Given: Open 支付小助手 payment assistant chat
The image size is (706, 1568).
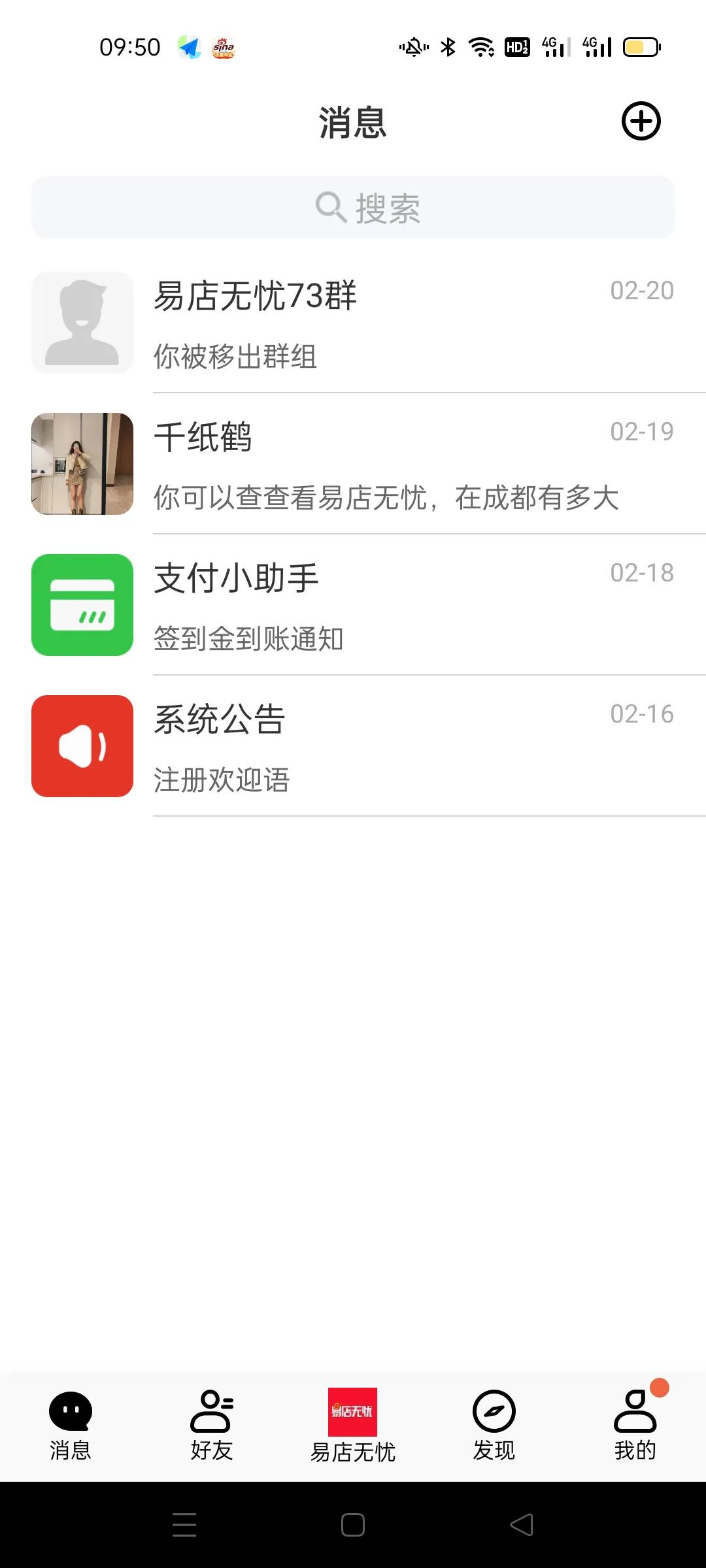Looking at the screenshot, I should (392, 605).
